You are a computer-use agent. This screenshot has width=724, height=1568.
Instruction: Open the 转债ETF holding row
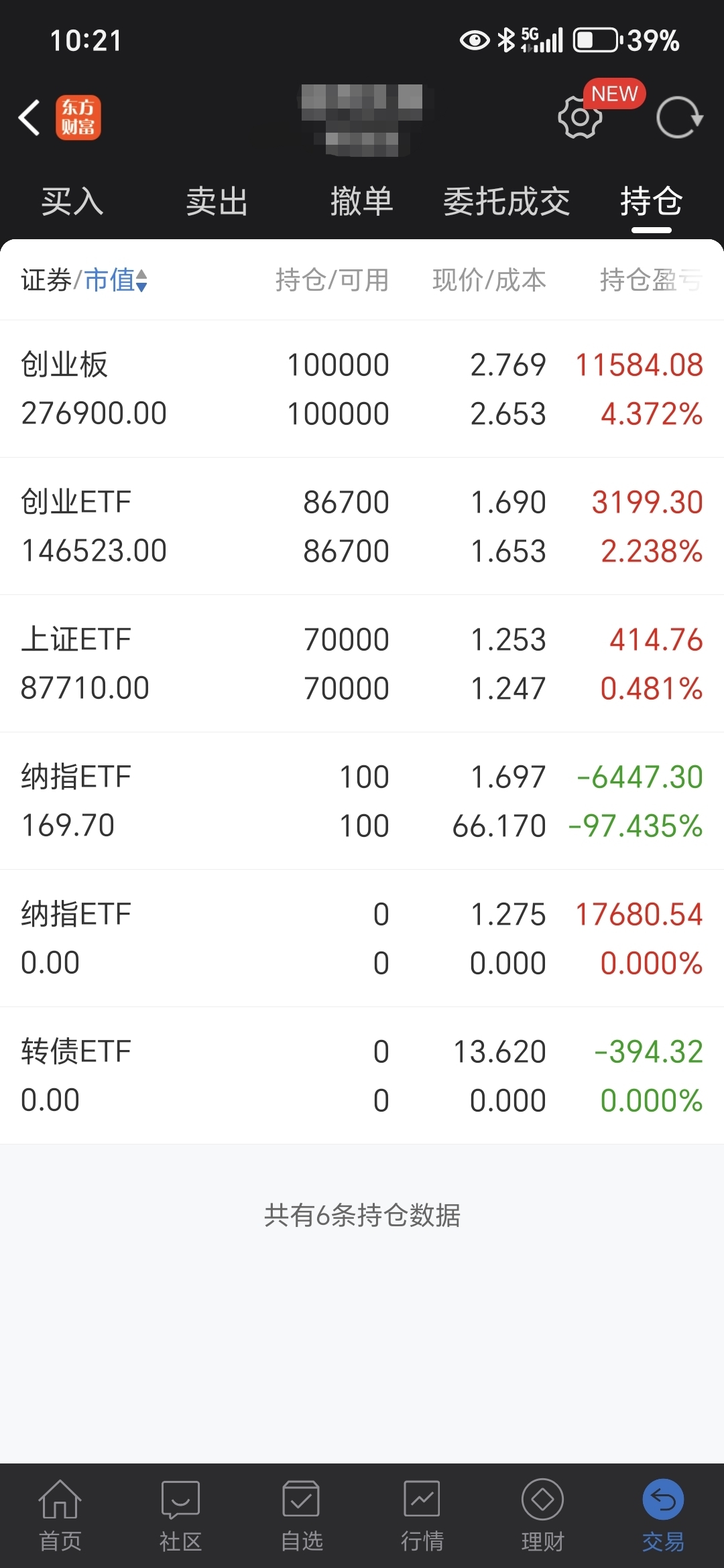pos(362,1075)
